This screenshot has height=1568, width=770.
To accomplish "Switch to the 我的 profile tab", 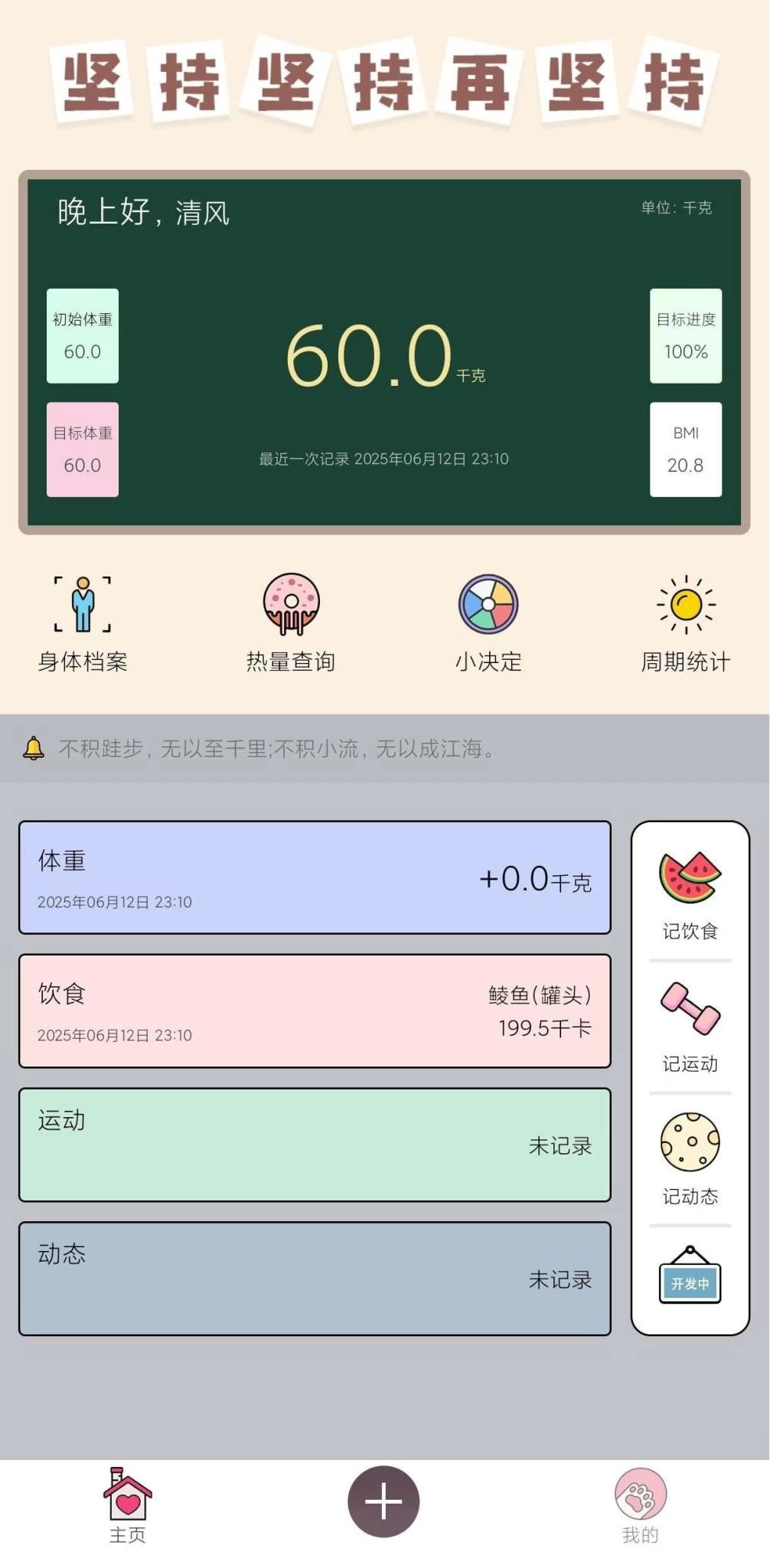I will [641, 1505].
